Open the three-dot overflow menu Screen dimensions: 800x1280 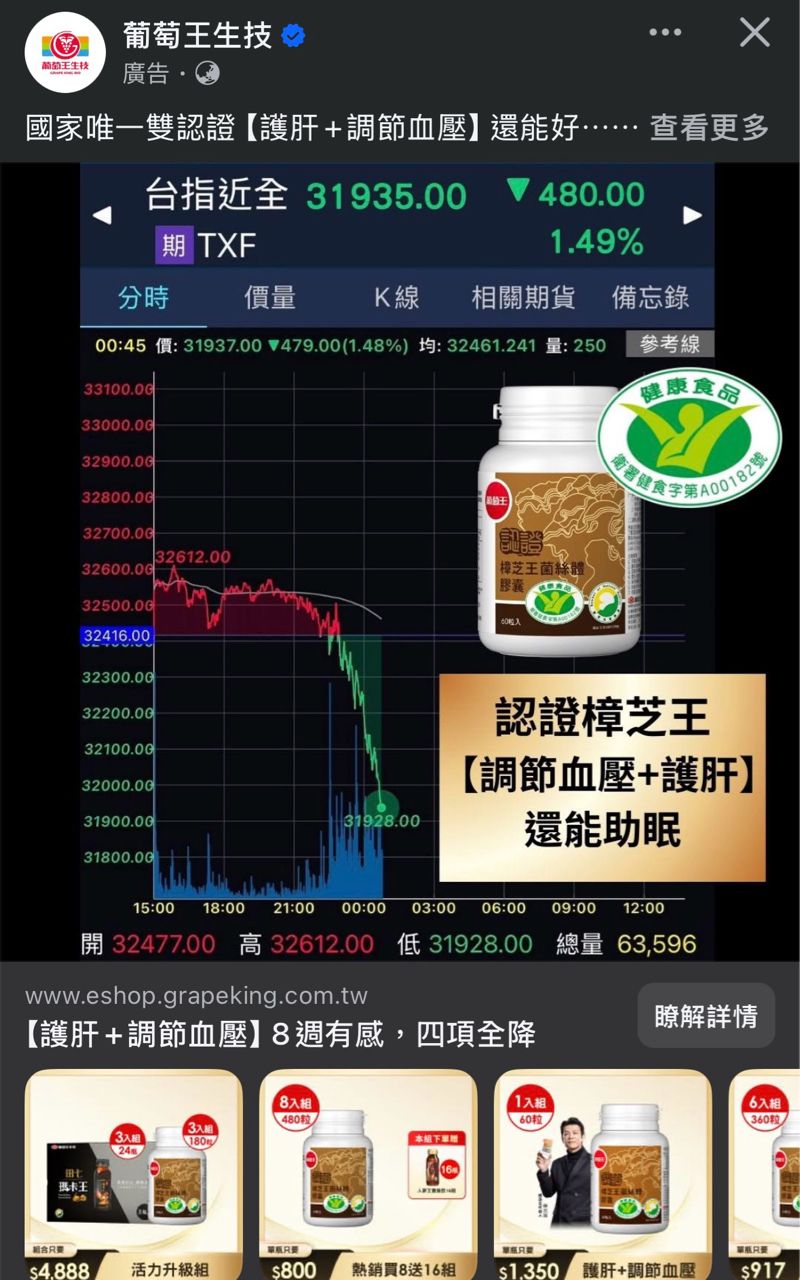coord(665,33)
